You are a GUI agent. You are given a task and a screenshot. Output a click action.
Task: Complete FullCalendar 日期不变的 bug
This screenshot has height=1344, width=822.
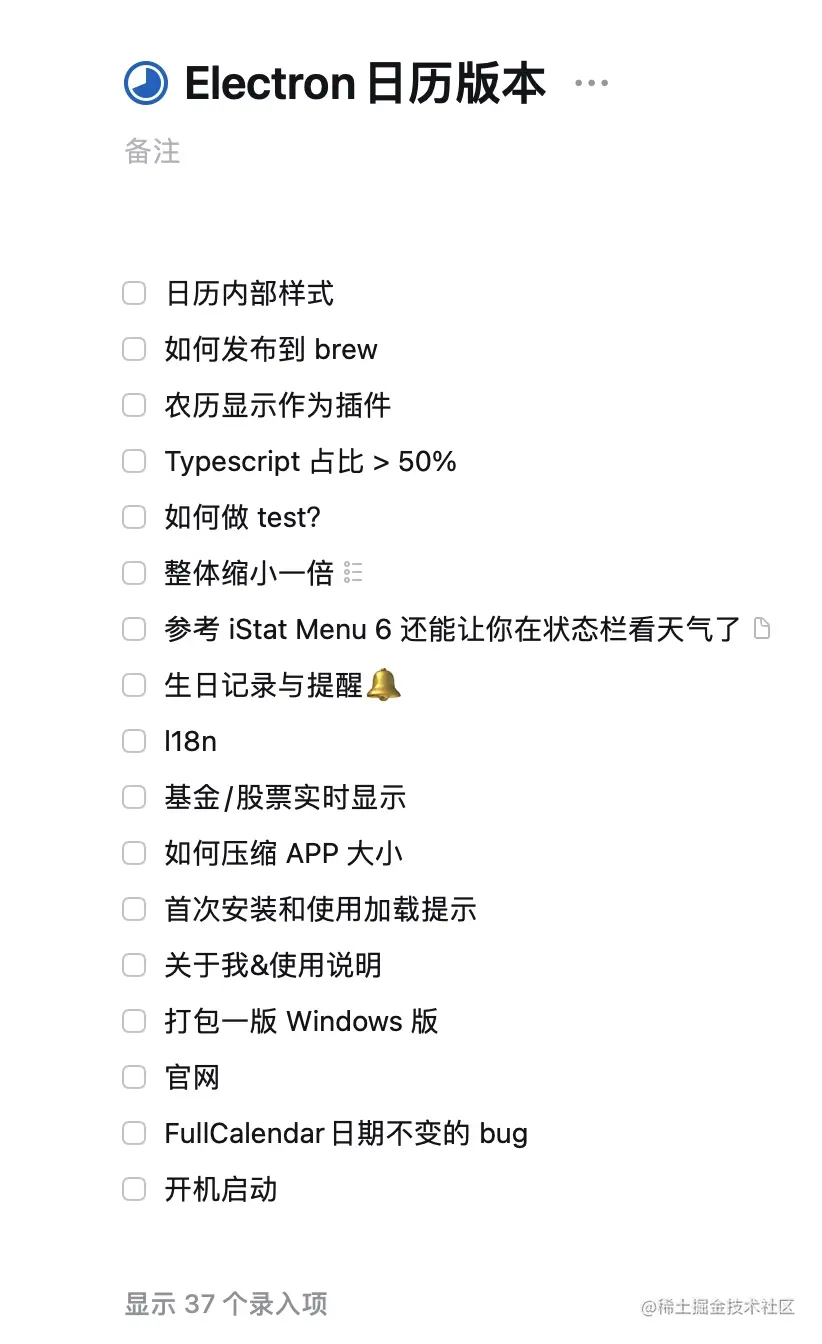tap(134, 1133)
